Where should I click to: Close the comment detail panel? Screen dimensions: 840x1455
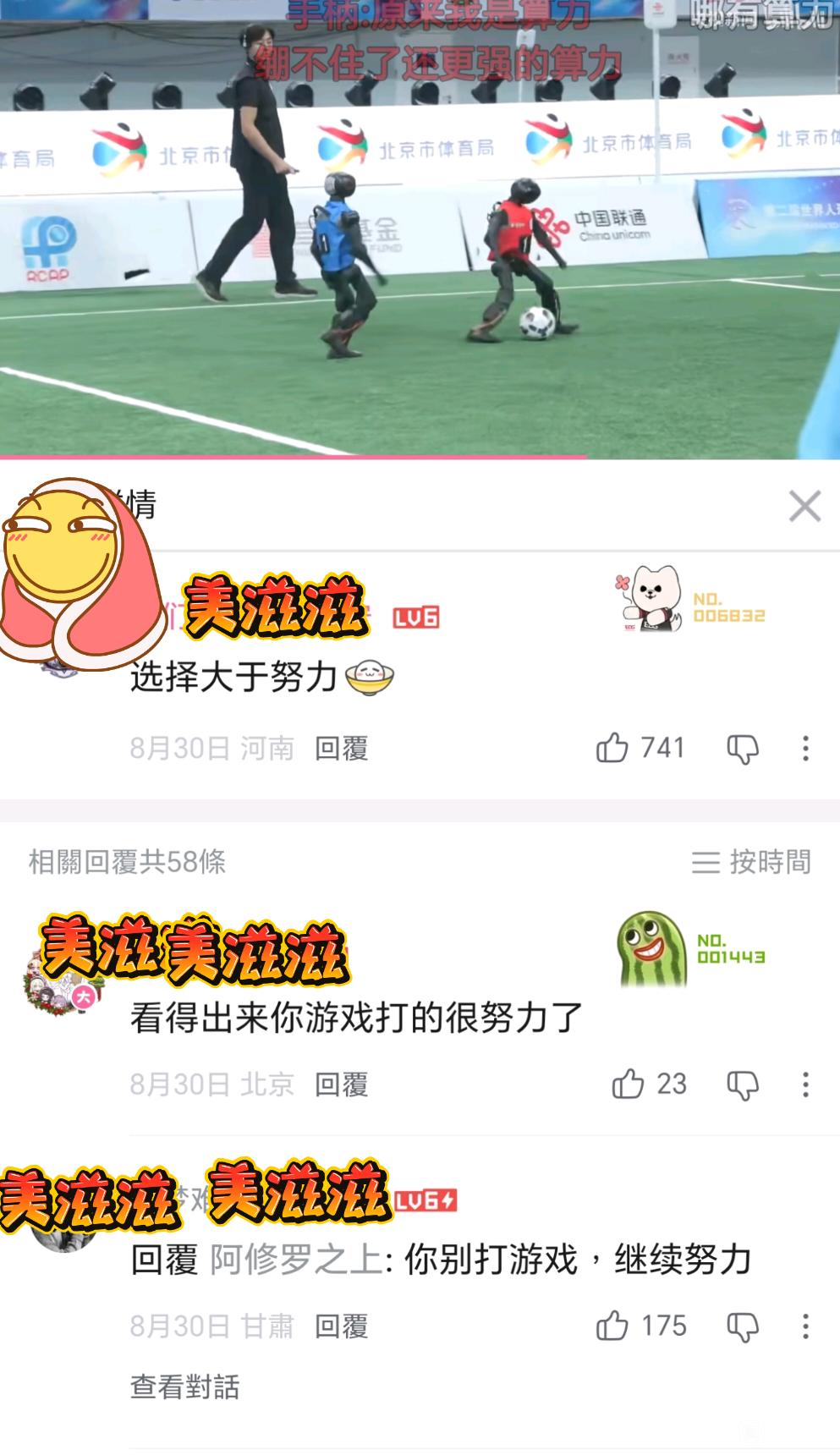[x=804, y=506]
